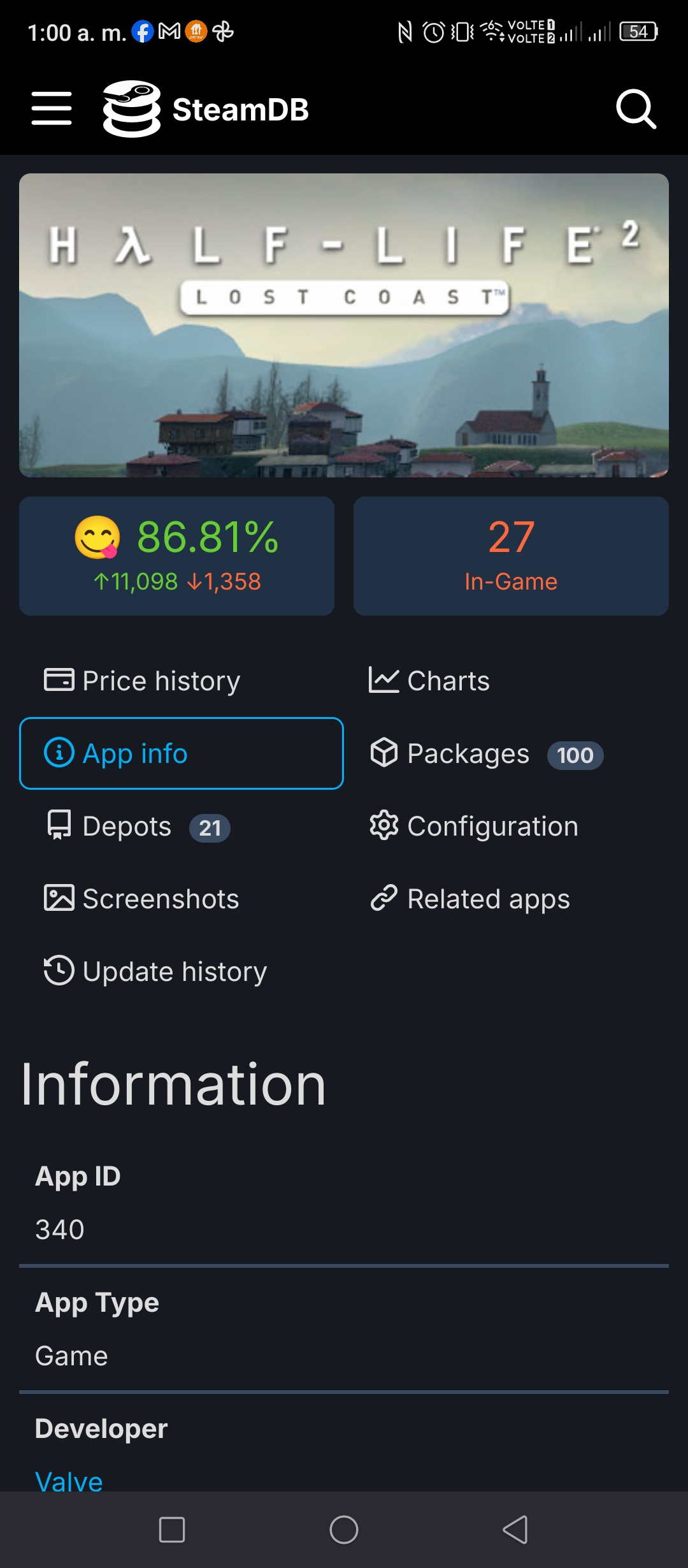Viewport: 688px width, 1568px height.
Task: View the 86.81% review rating card
Action: tap(176, 556)
